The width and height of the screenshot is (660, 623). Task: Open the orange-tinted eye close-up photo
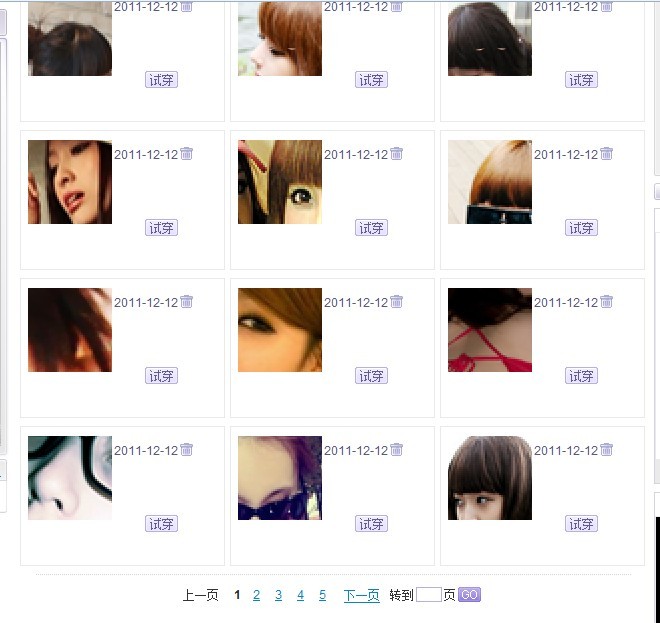click(280, 330)
